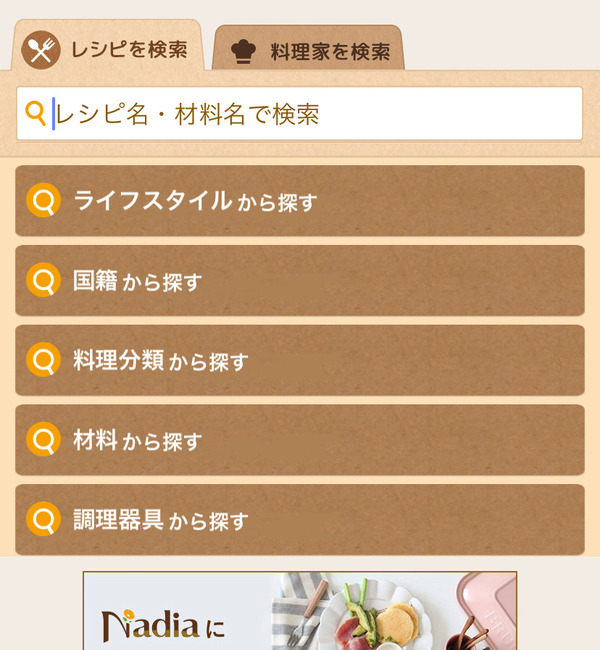Image resolution: width=600 pixels, height=650 pixels.
Task: Focus the レシピ名・材料名で検索 search field
Action: (300, 114)
